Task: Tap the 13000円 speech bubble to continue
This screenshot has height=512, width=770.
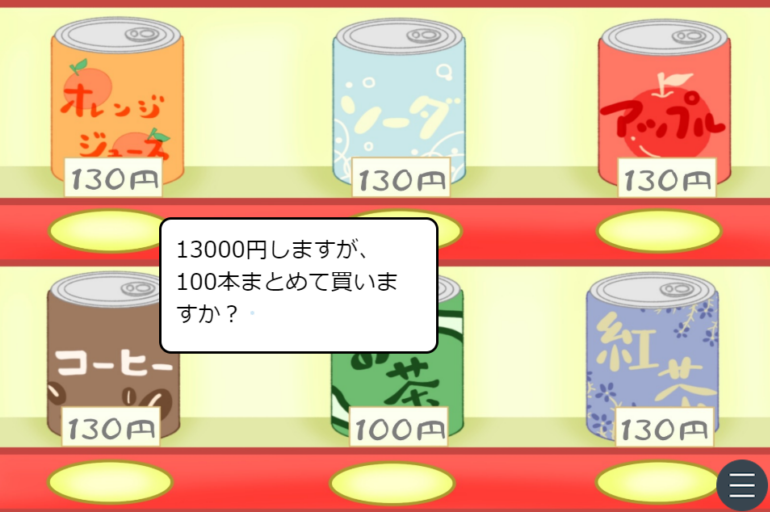Action: pos(298,284)
